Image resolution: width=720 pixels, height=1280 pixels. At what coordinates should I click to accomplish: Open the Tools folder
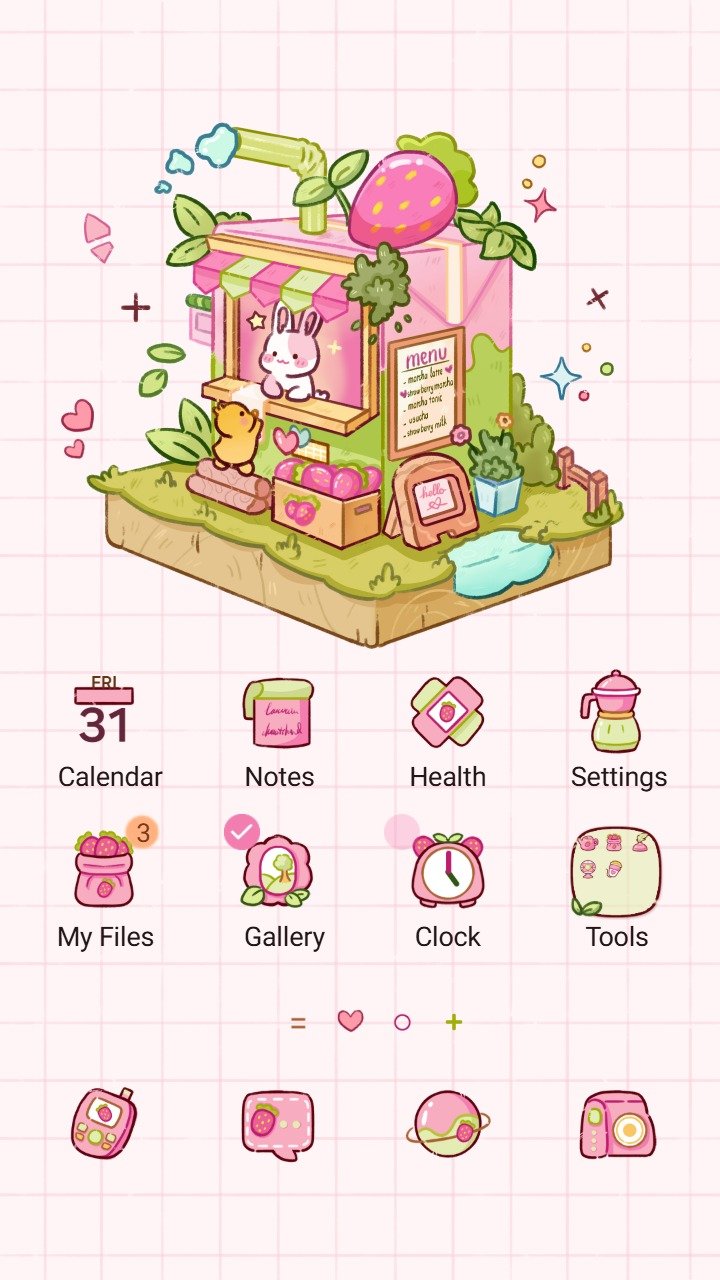[x=615, y=871]
